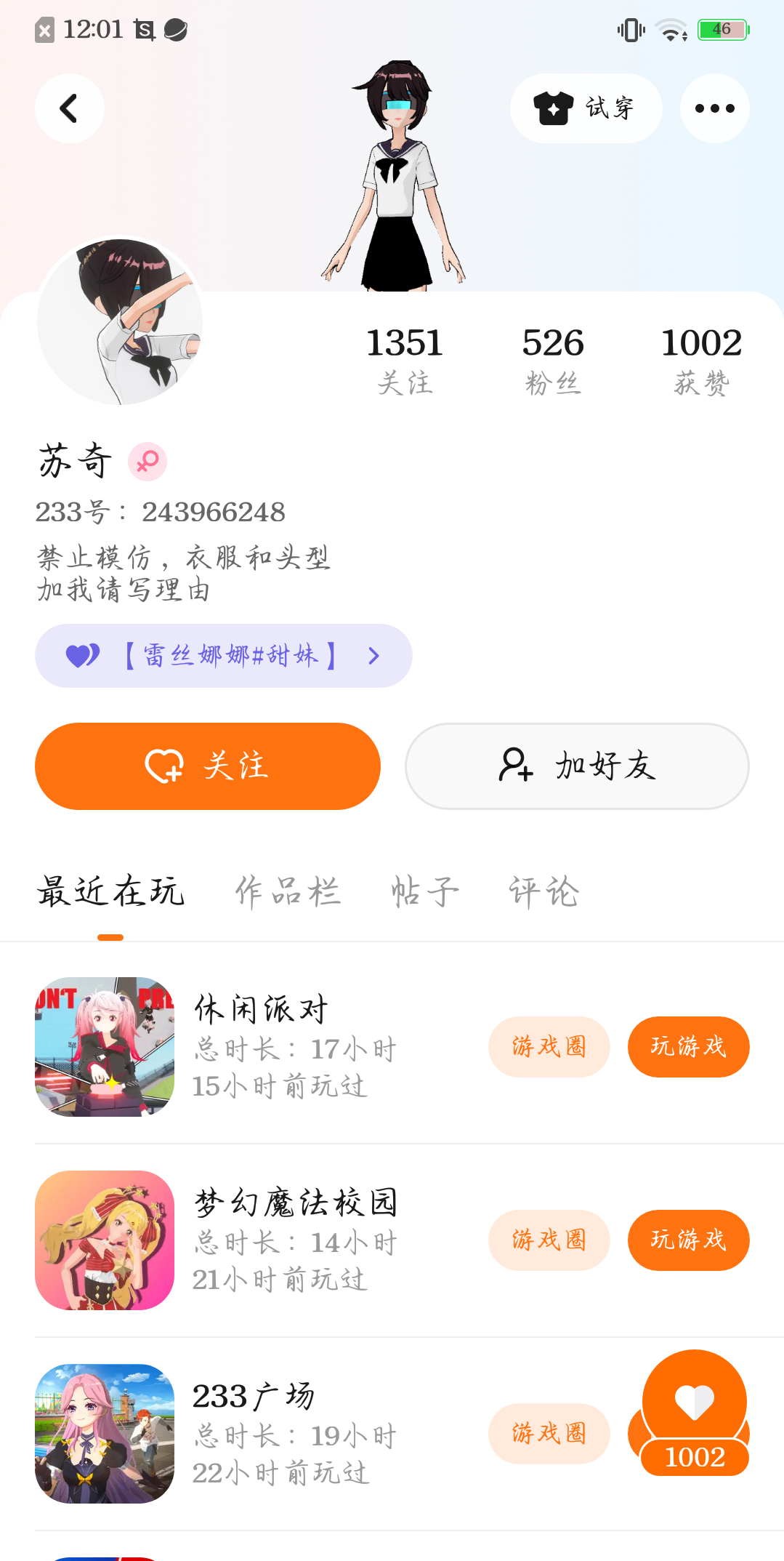Image resolution: width=784 pixels, height=1561 pixels.
Task: Select the 最近在玩 tab
Action: [110, 891]
